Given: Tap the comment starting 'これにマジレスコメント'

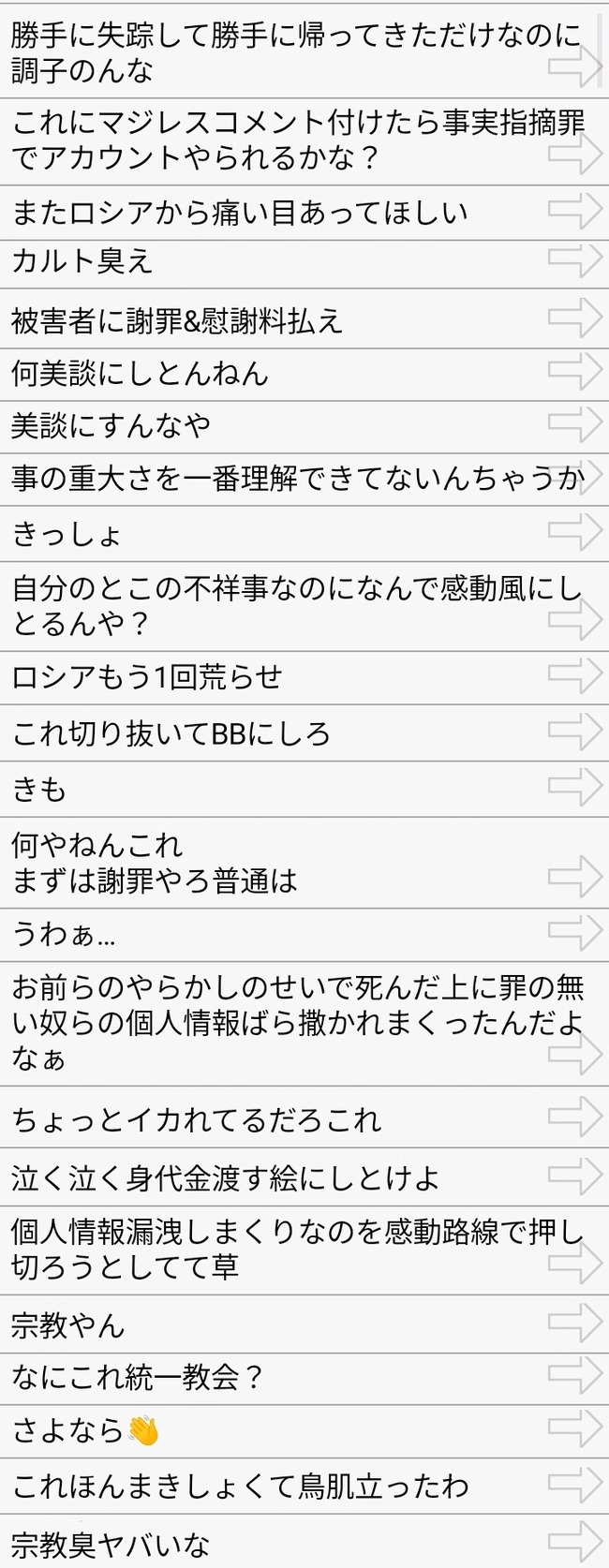Looking at the screenshot, I should pos(281,140).
